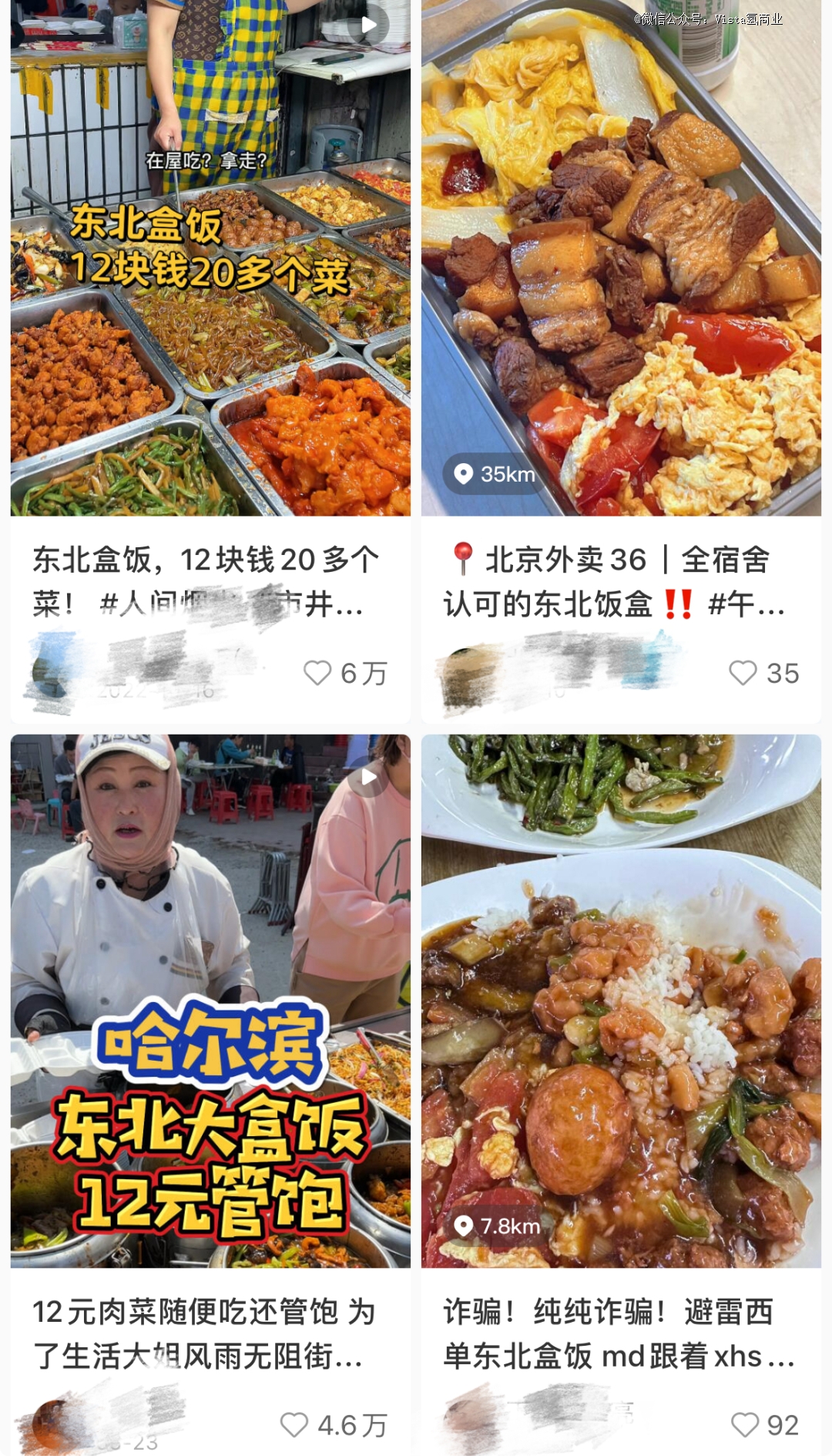Screen dimensions: 832x1456
Task: Open the 35km location tag
Action: tap(495, 474)
